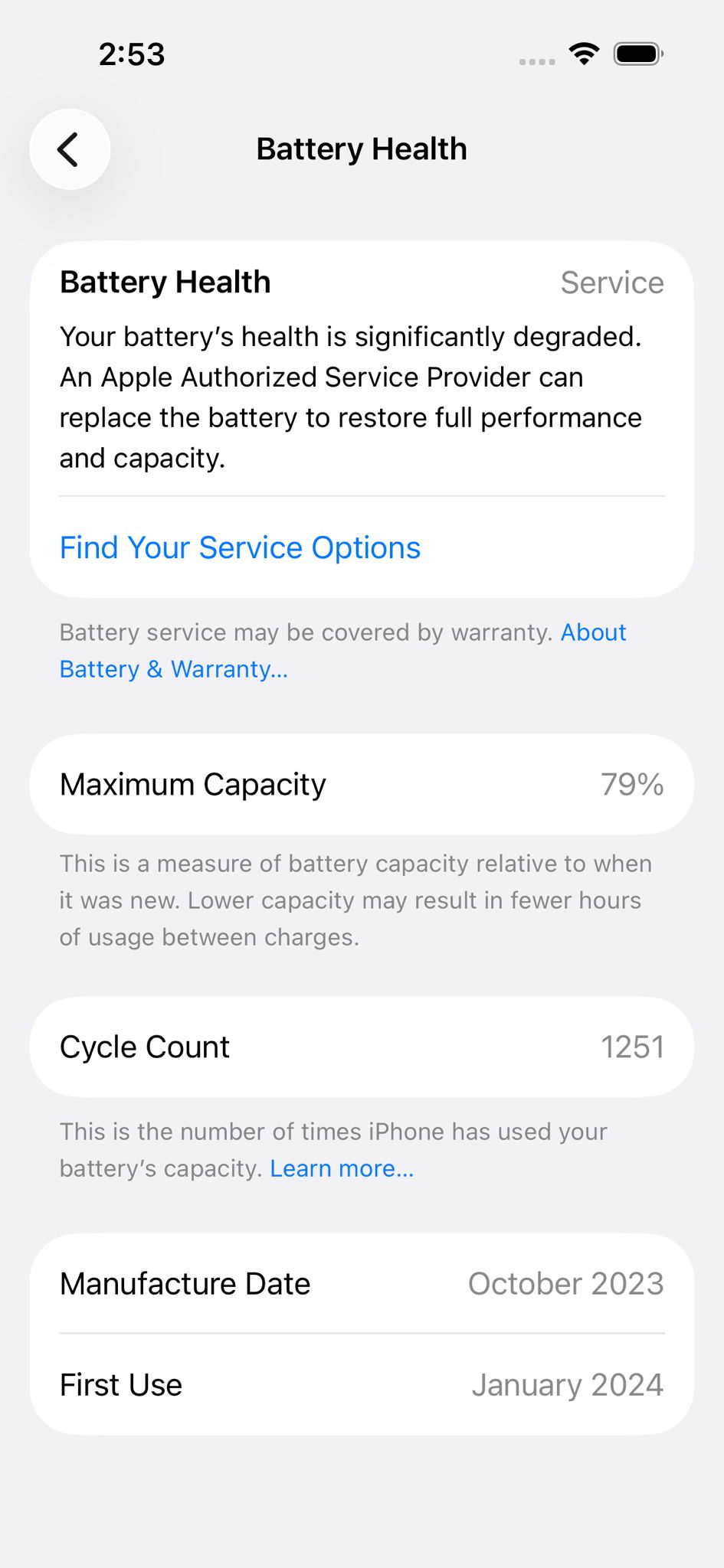Tap Learn more about cycle count
This screenshot has height=1568, width=724.
pos(341,1168)
